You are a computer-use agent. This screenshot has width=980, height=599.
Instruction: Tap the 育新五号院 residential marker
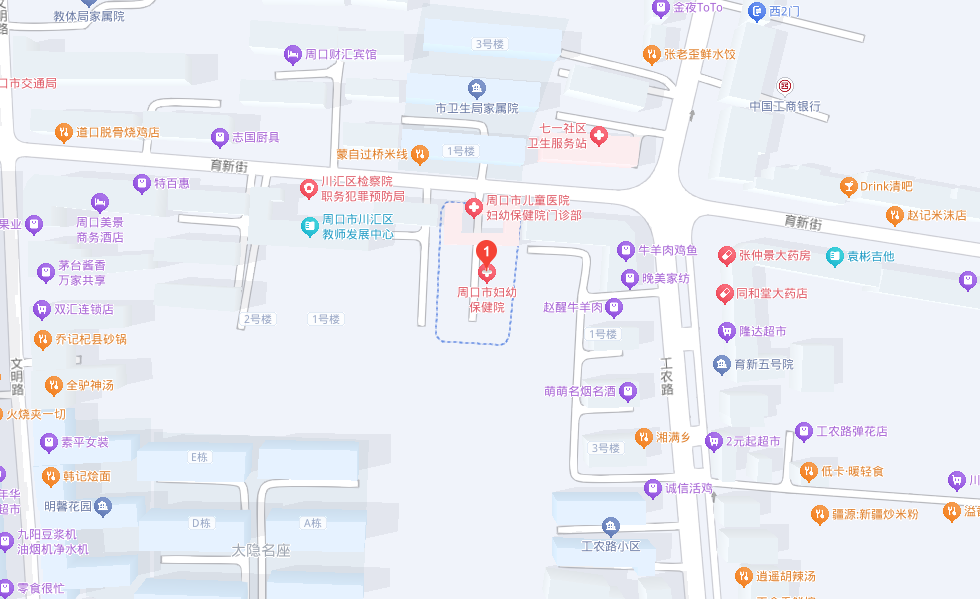coord(721,365)
